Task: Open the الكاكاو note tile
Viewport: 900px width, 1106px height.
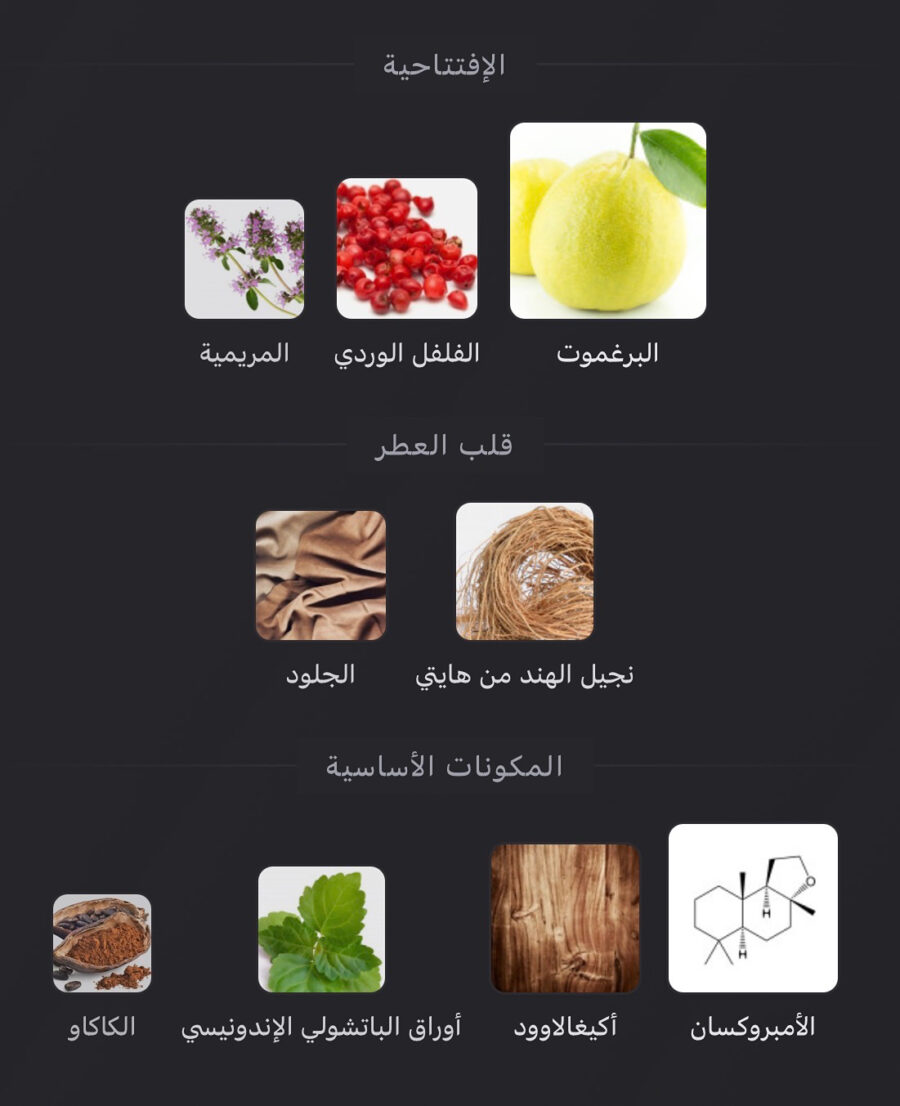Action: click(102, 943)
